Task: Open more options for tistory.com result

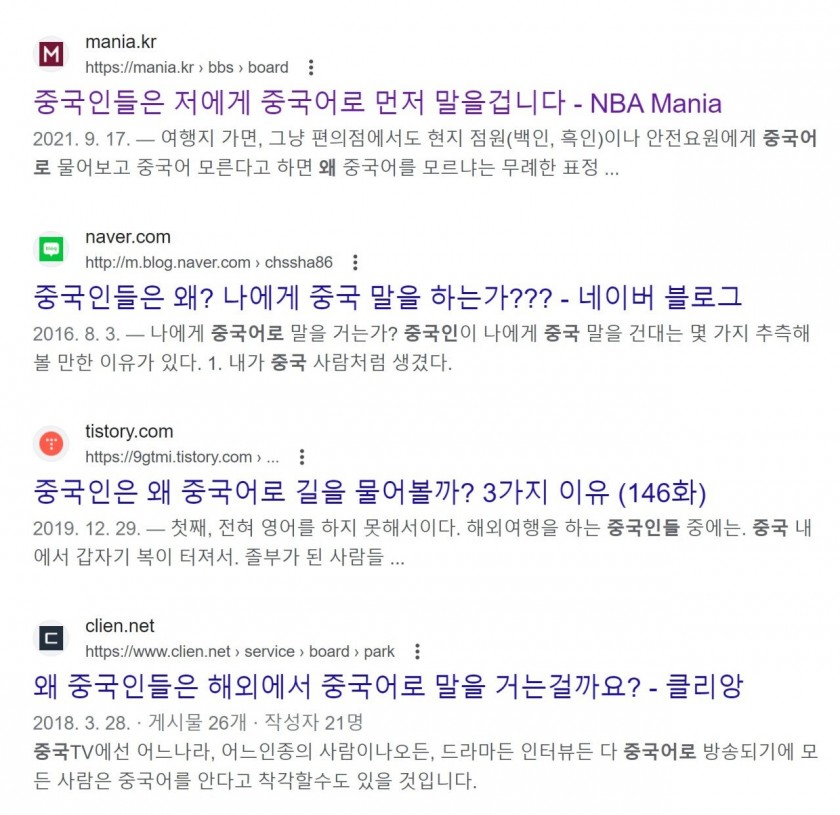Action: click(x=302, y=457)
